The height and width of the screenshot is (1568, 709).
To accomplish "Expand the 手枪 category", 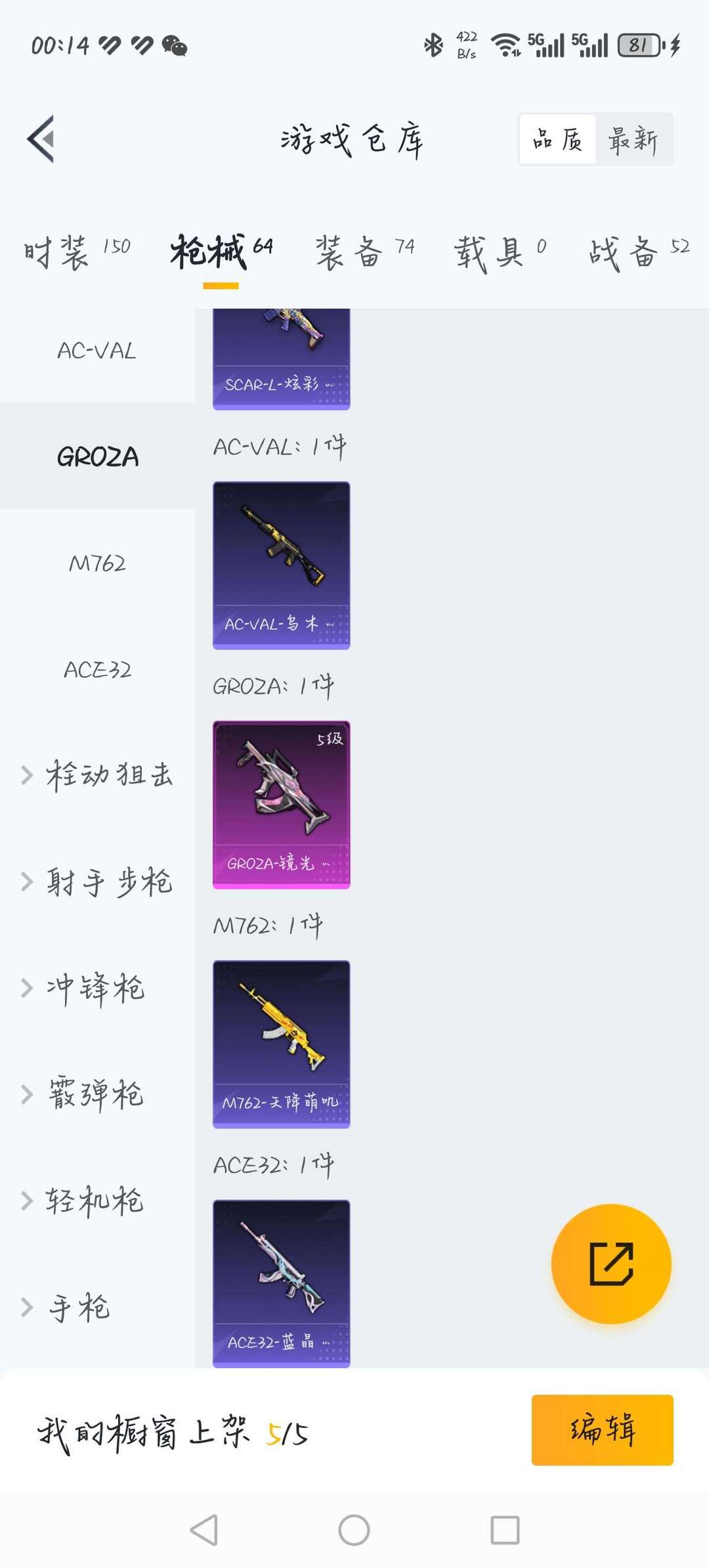I will pyautogui.click(x=97, y=1307).
